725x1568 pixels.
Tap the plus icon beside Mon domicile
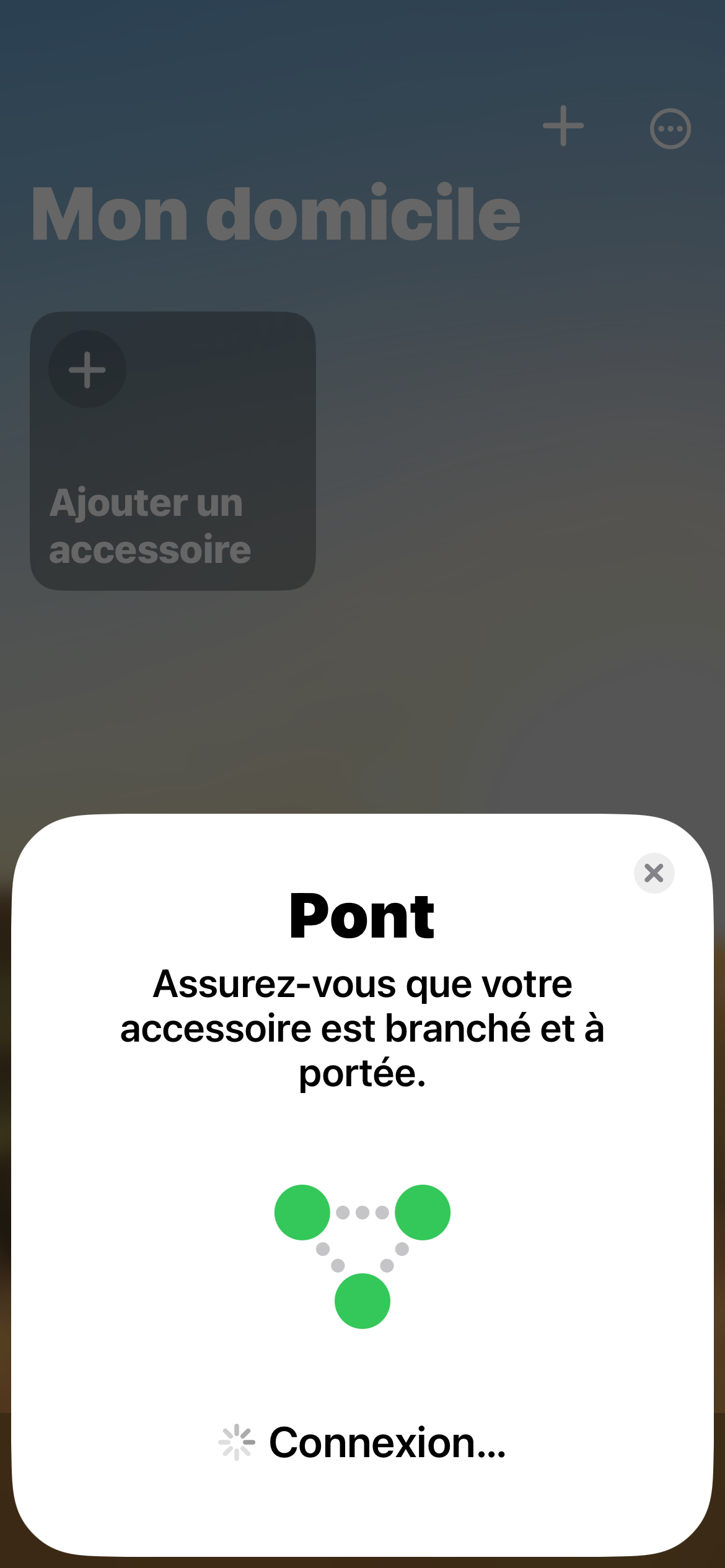563,126
